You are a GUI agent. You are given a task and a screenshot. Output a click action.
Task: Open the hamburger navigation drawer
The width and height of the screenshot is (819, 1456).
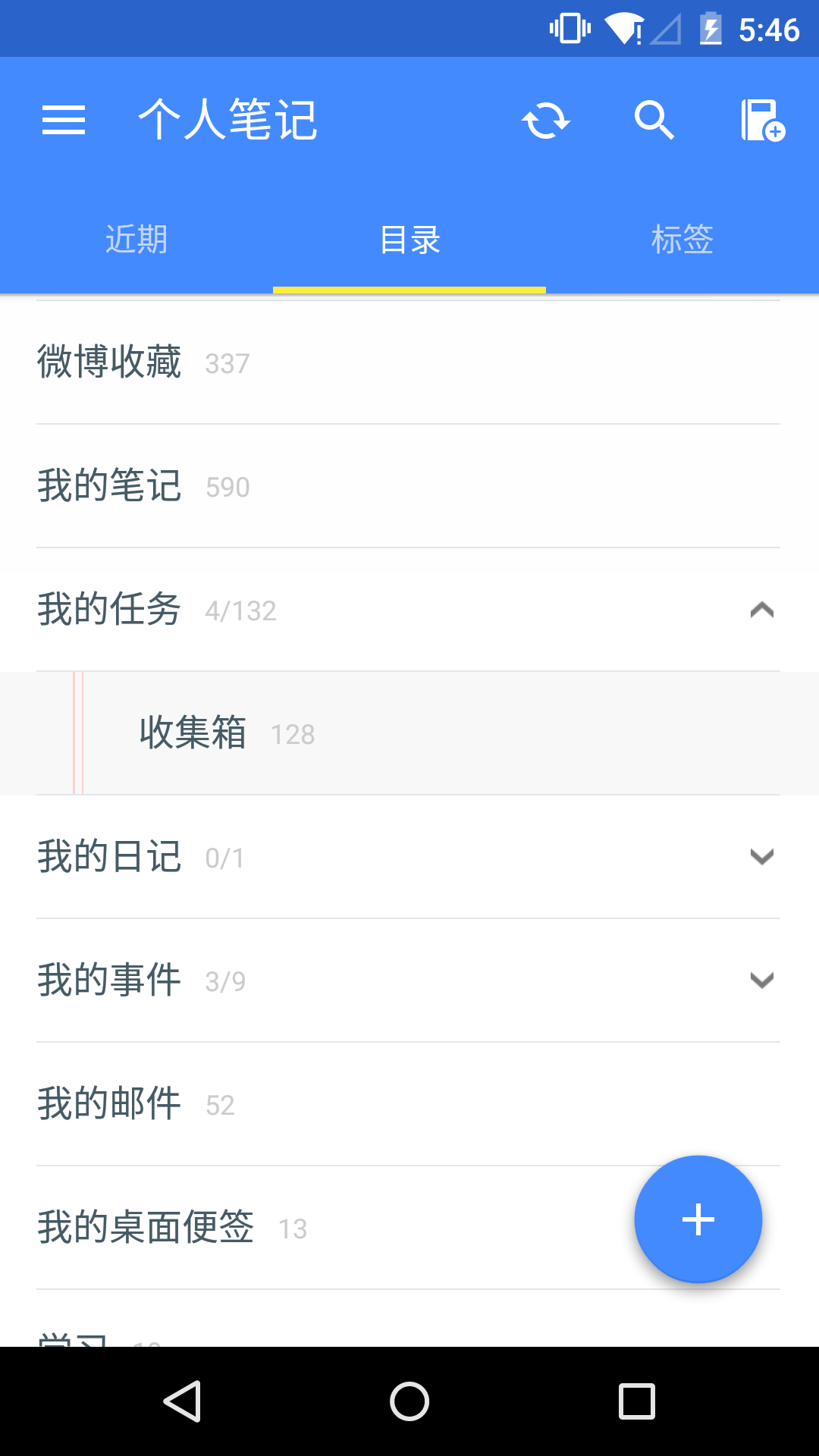click(64, 121)
